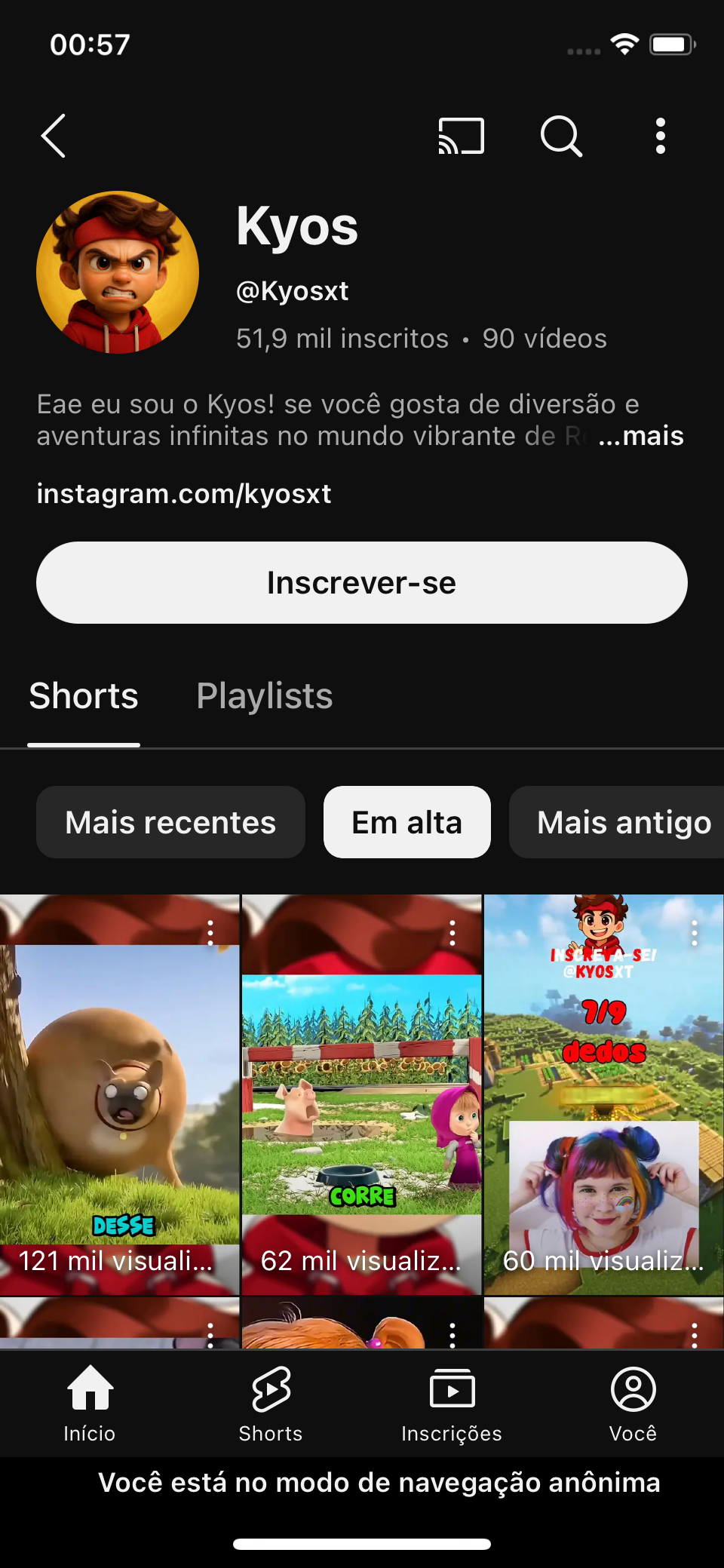
Task: Play the short with 60 mil views
Action: tap(604, 1094)
